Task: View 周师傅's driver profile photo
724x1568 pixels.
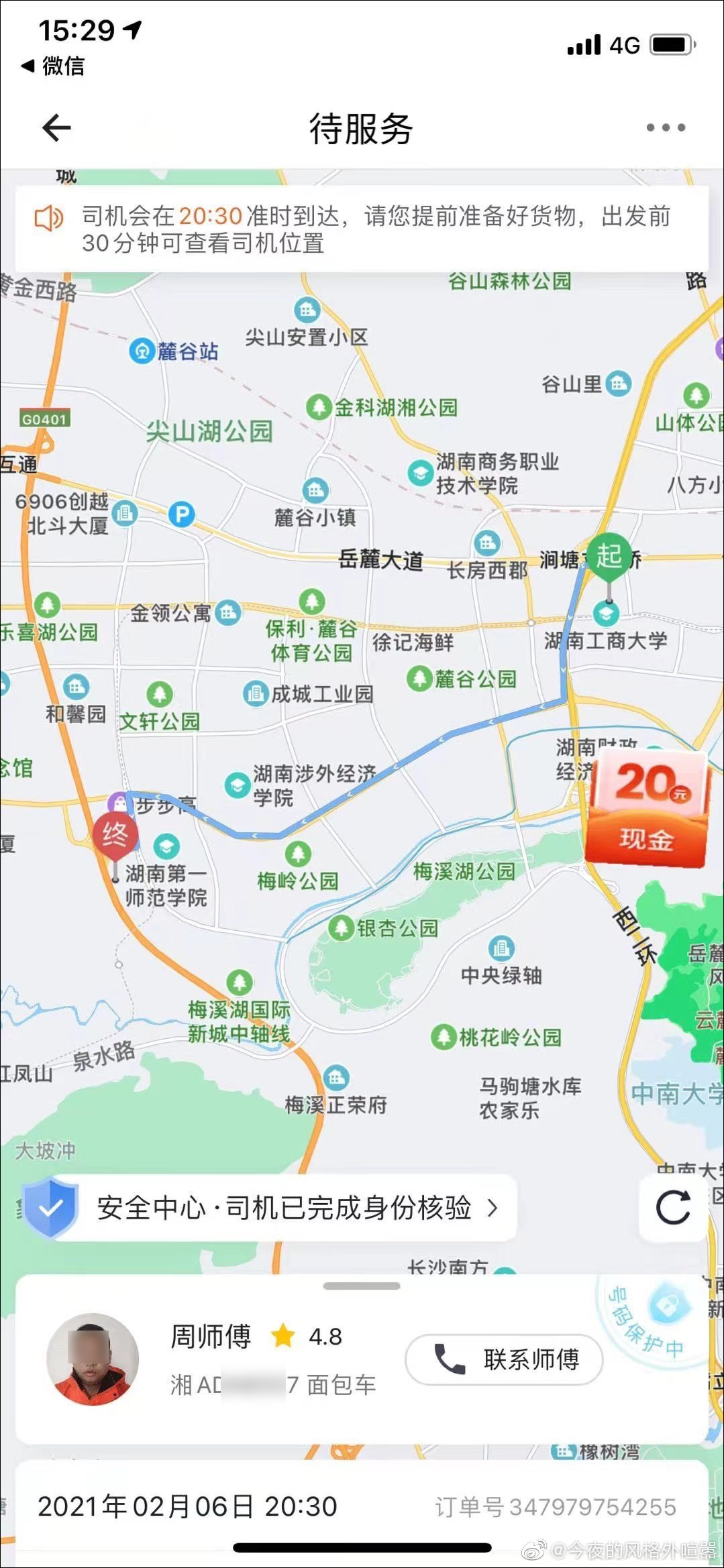Action: pos(93,1359)
